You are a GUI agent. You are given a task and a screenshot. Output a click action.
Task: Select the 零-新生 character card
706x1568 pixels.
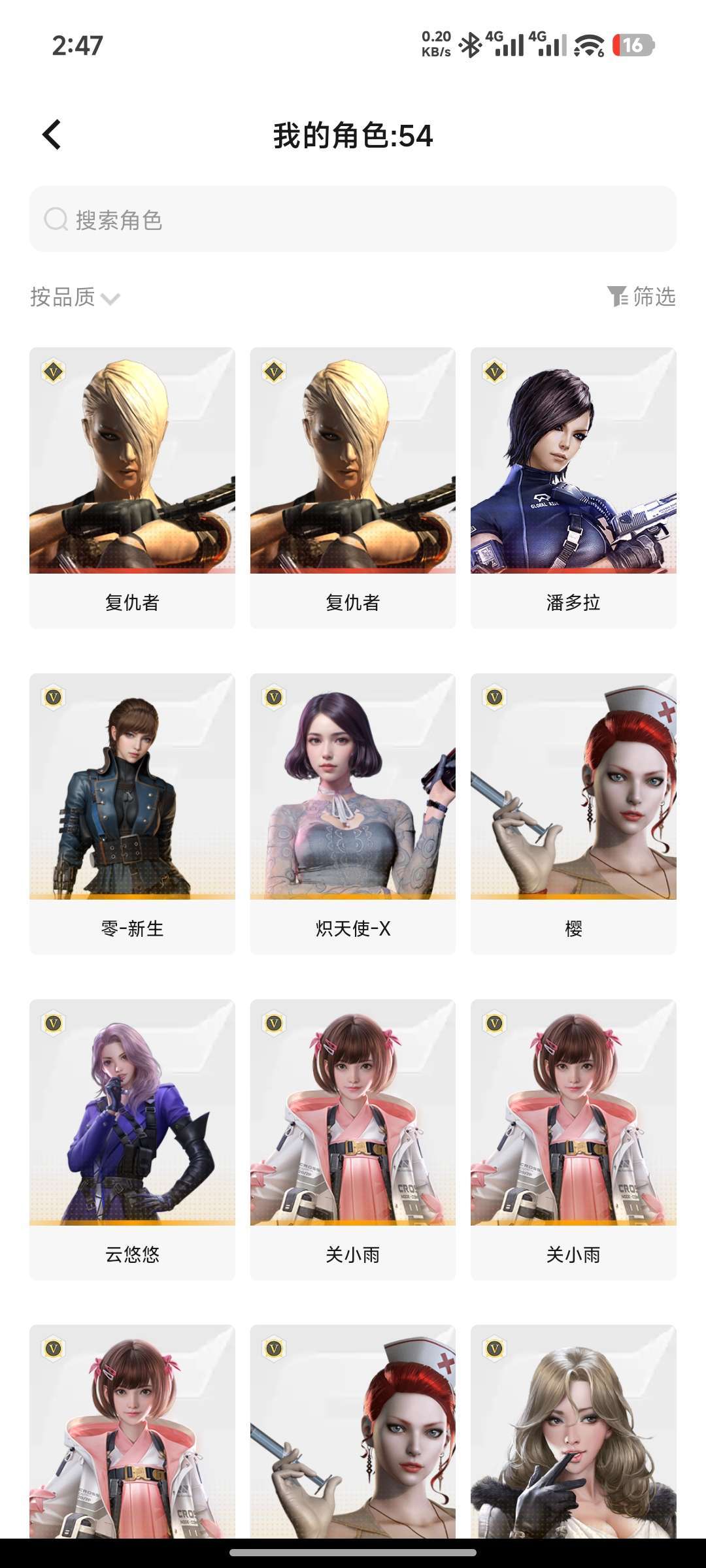[x=132, y=813]
